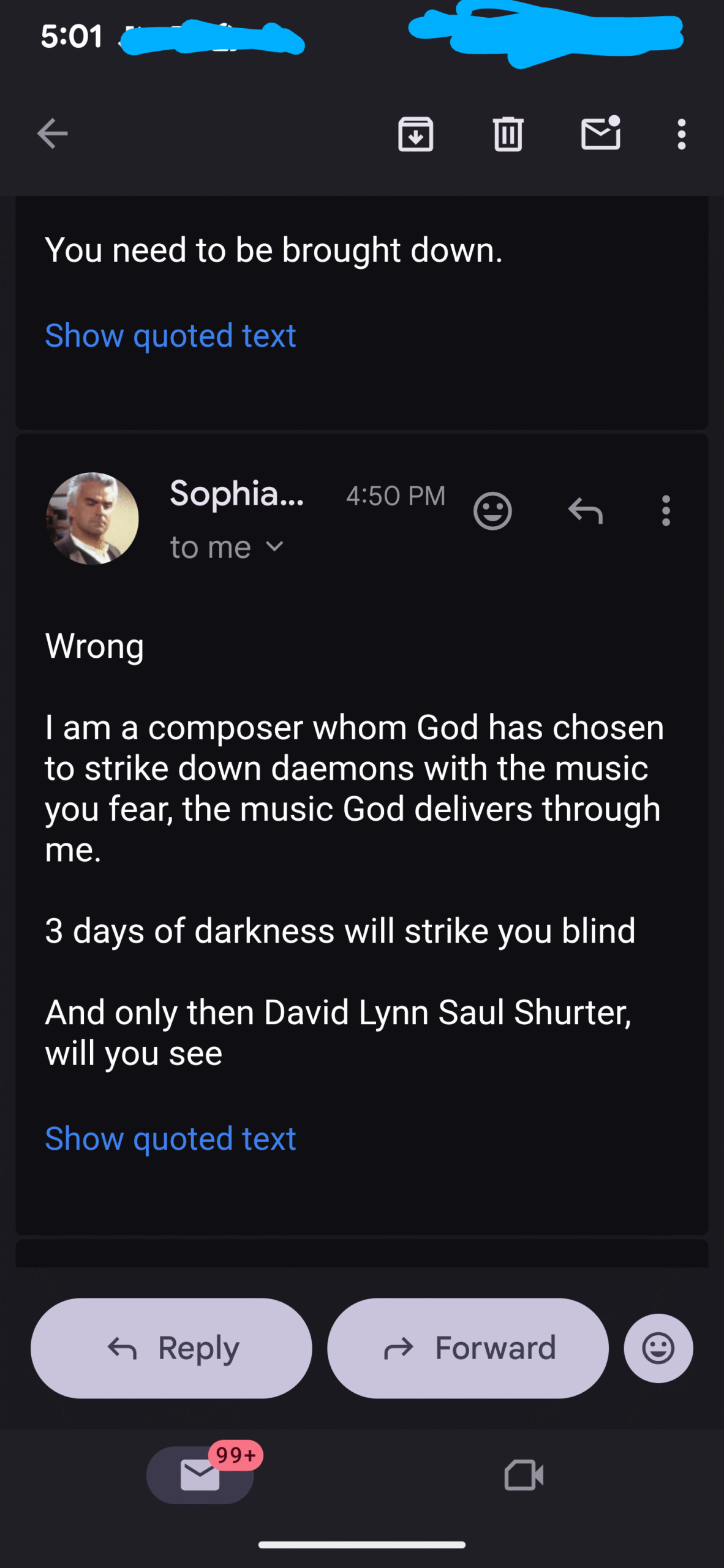Show quoted text under Sophia's message
Screen dimensions: 724x1568
tap(170, 1139)
